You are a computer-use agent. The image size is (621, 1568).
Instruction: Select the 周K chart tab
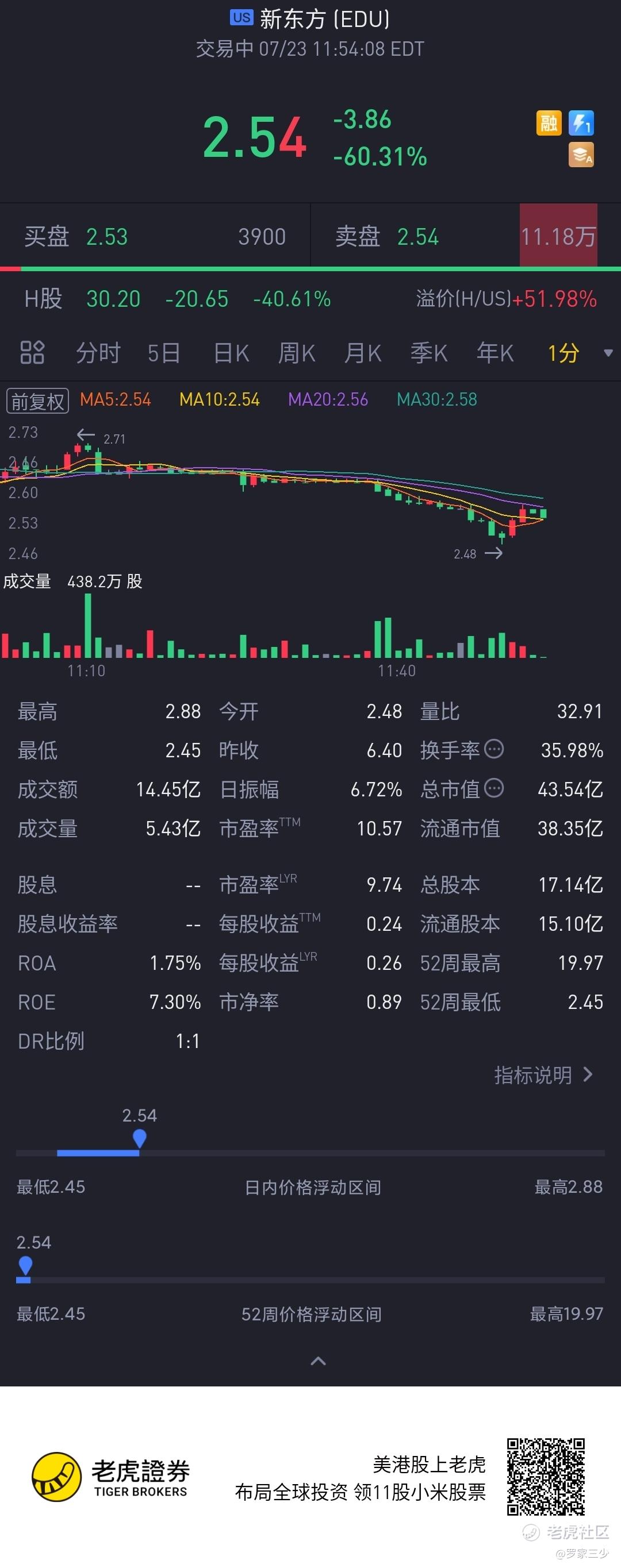pos(297,353)
